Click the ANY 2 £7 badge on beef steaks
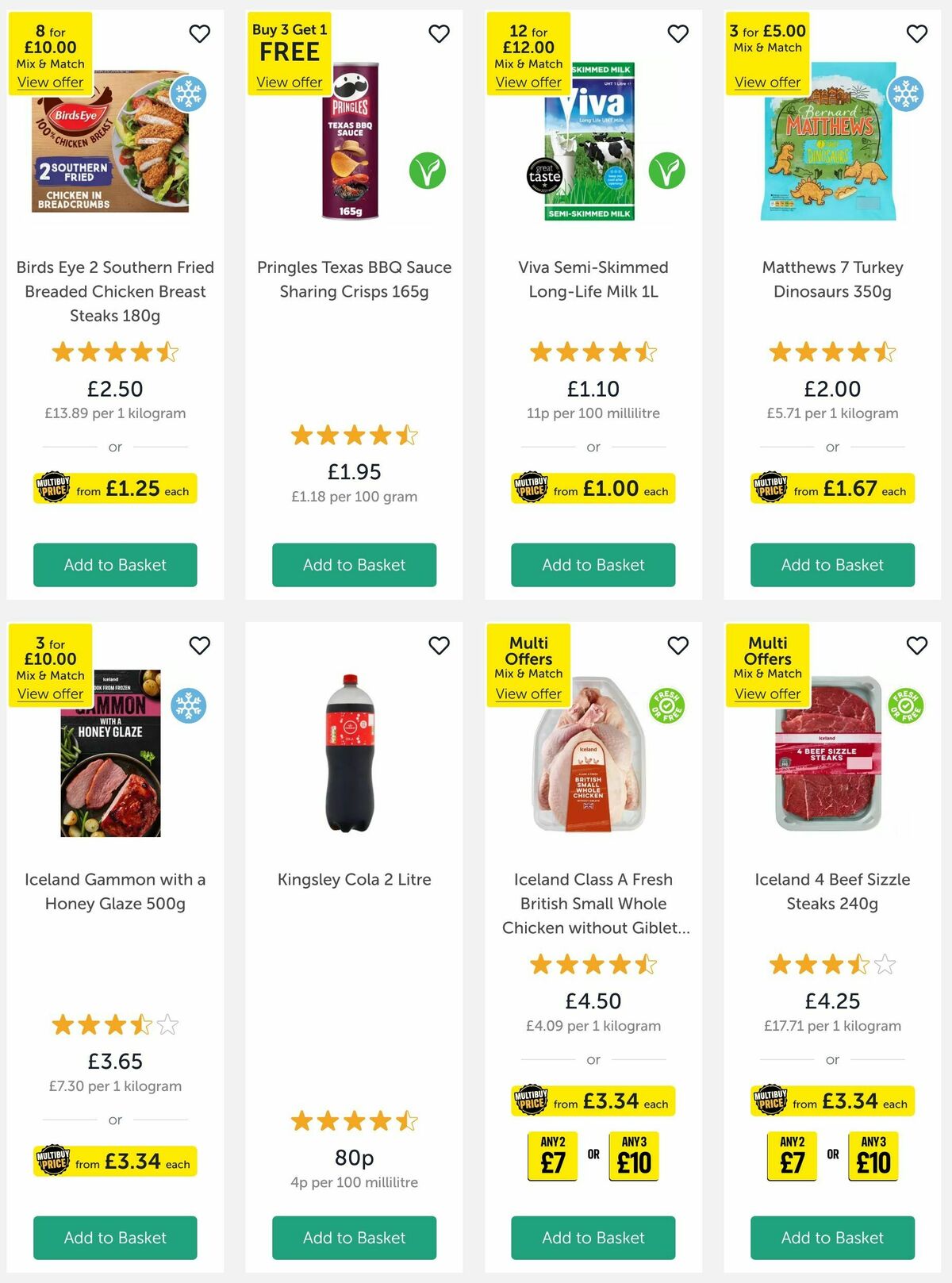The height and width of the screenshot is (1283, 952). pyautogui.click(x=792, y=1156)
